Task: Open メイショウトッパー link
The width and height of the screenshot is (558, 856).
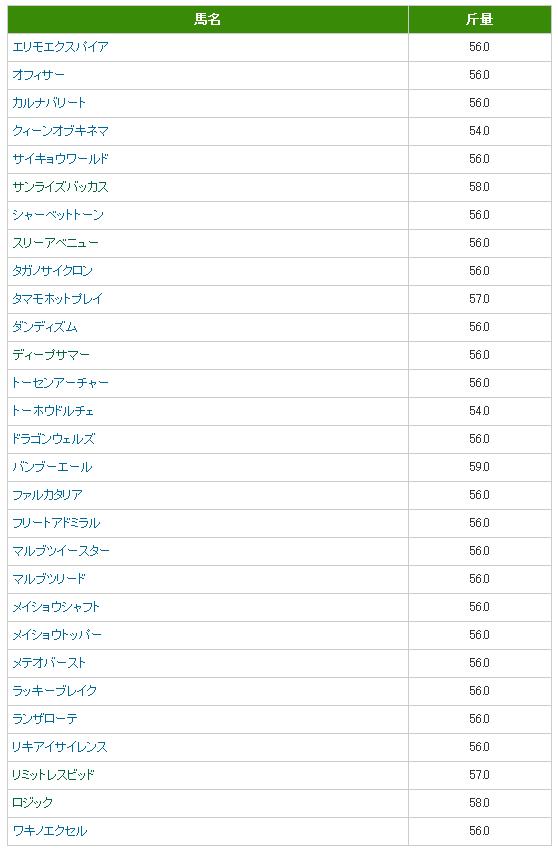Action: 57,635
